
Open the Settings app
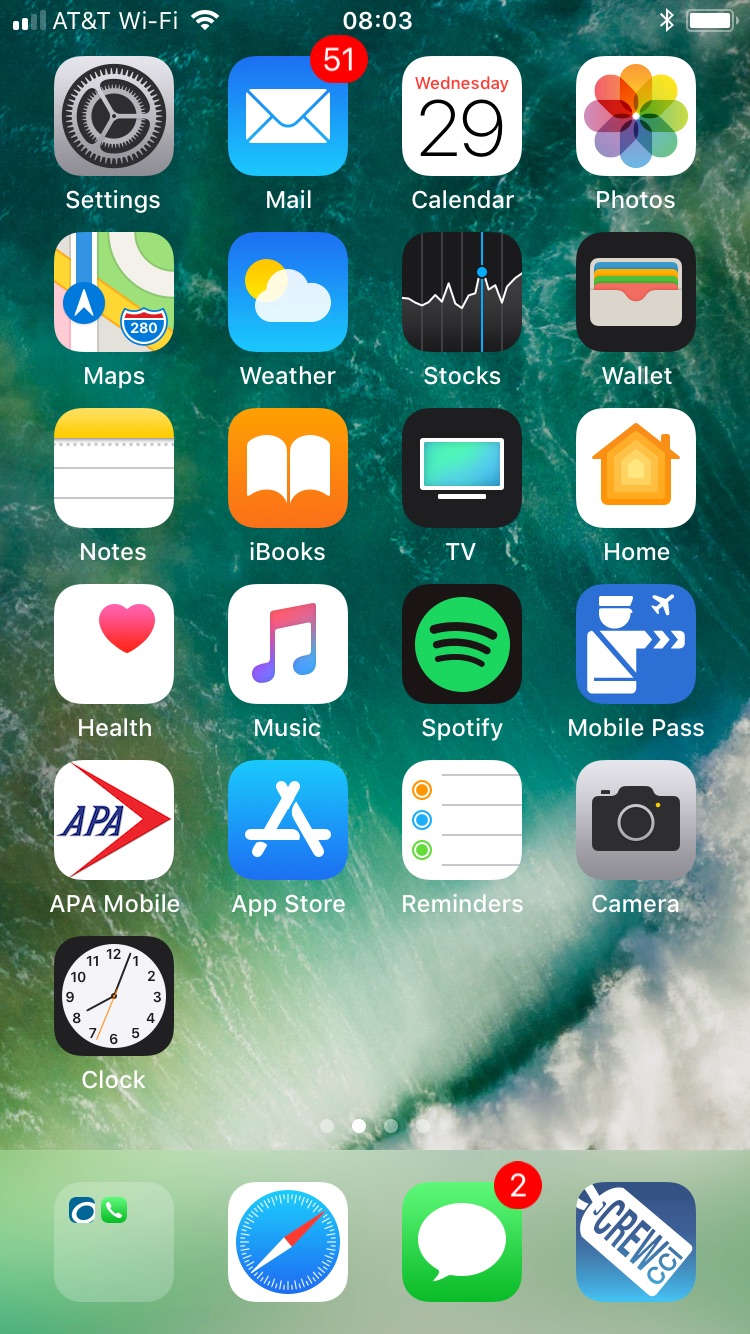[x=114, y=116]
